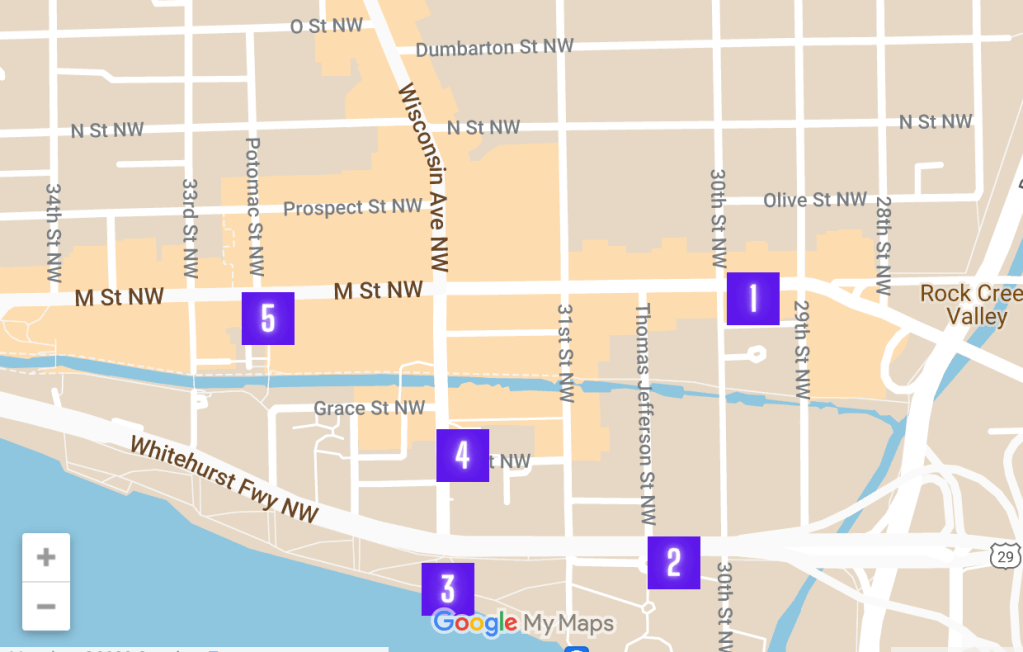View details for marker number 4
This screenshot has height=652, width=1023.
(462, 455)
